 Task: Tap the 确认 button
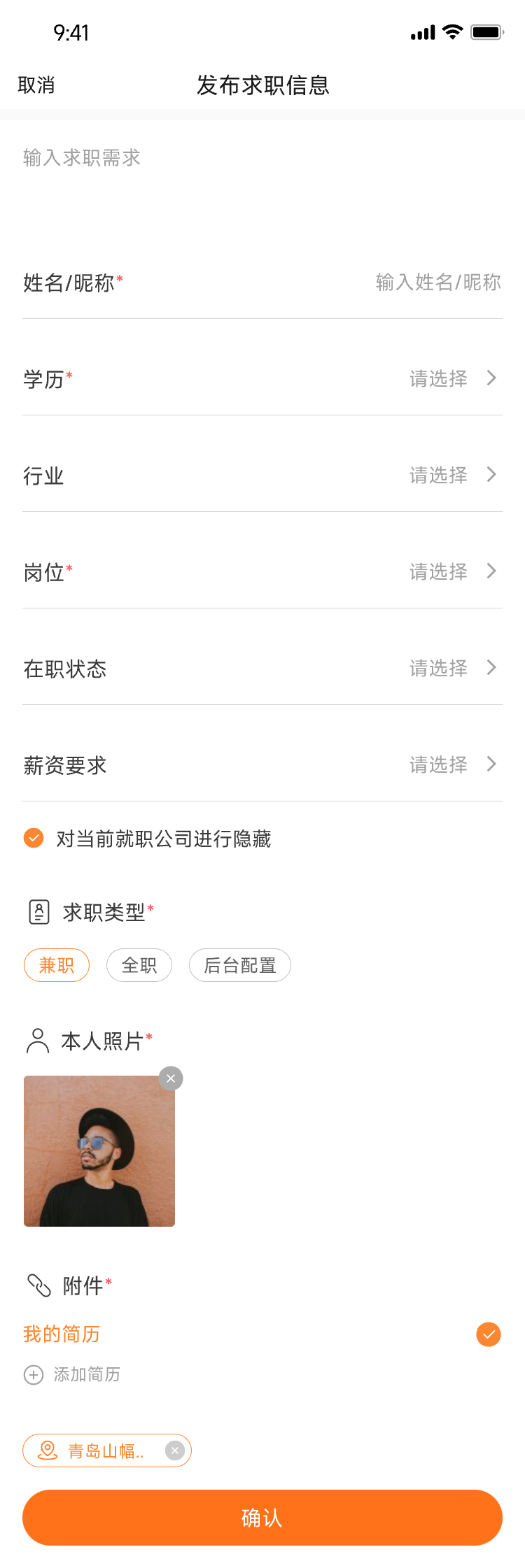click(x=262, y=1518)
